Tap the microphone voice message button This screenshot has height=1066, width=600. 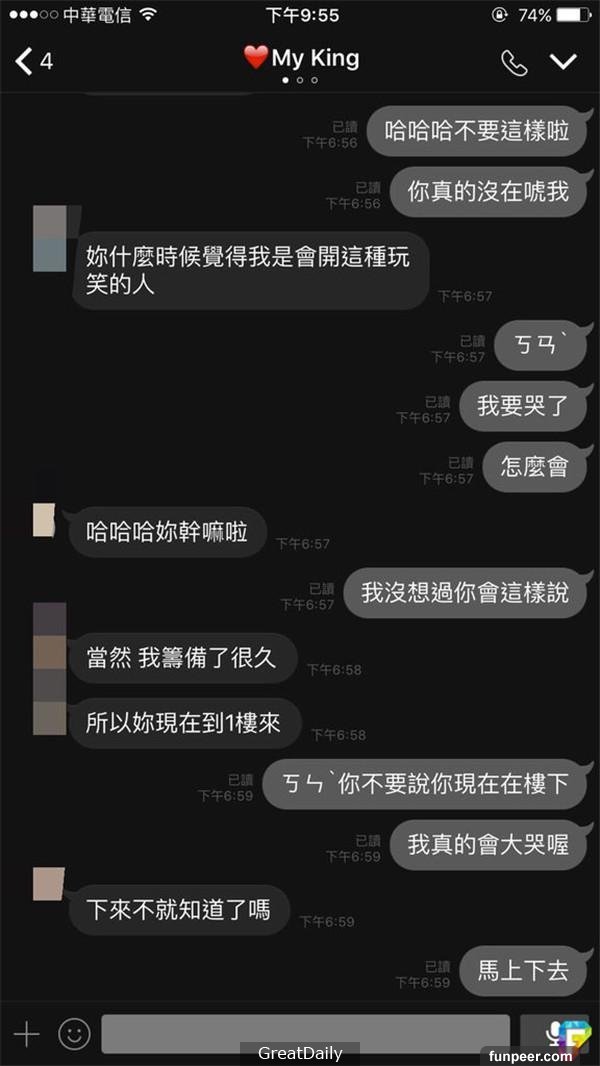(x=553, y=1034)
